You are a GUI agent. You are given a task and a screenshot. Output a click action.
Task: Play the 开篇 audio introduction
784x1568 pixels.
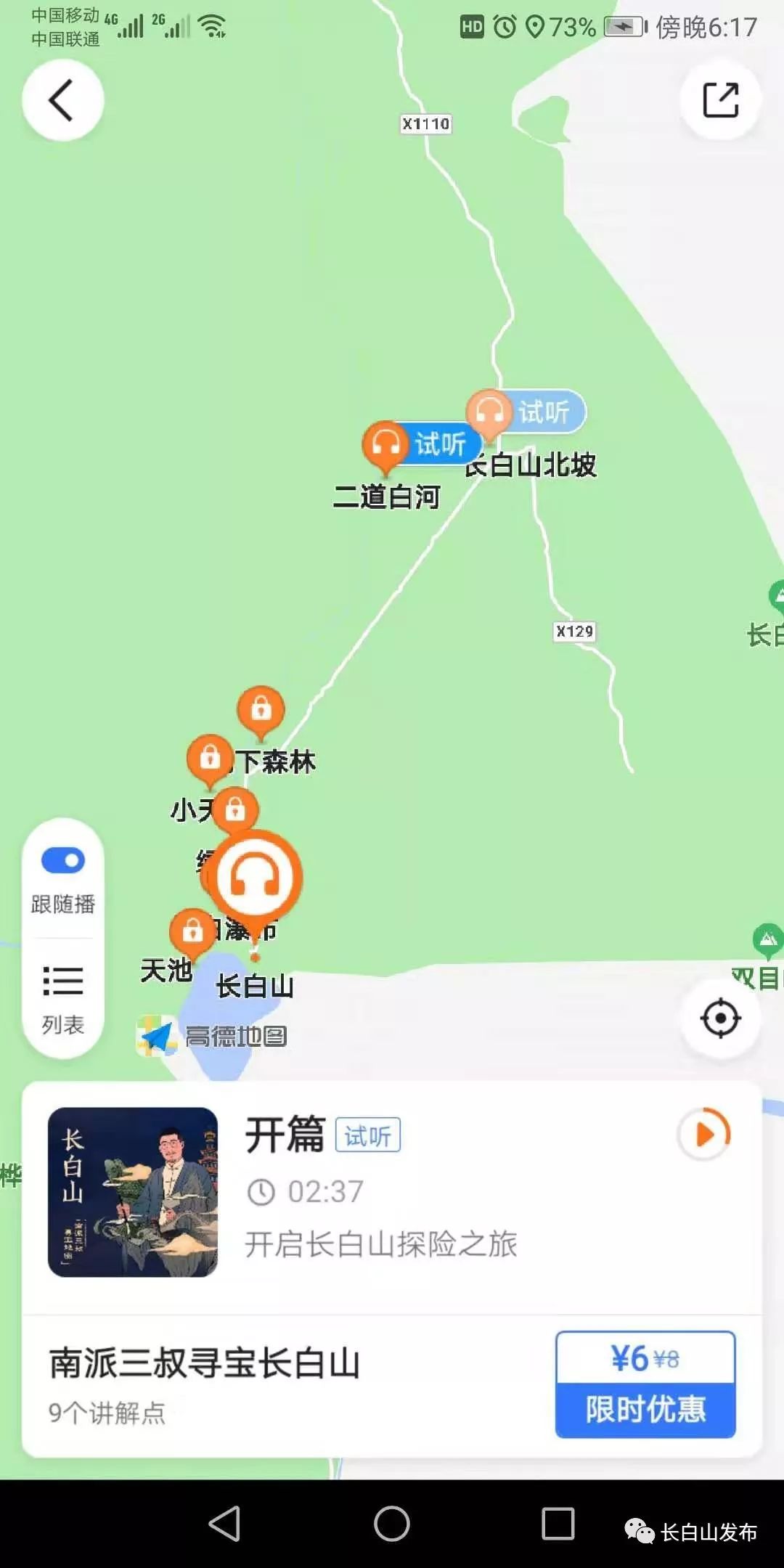pyautogui.click(x=703, y=1134)
